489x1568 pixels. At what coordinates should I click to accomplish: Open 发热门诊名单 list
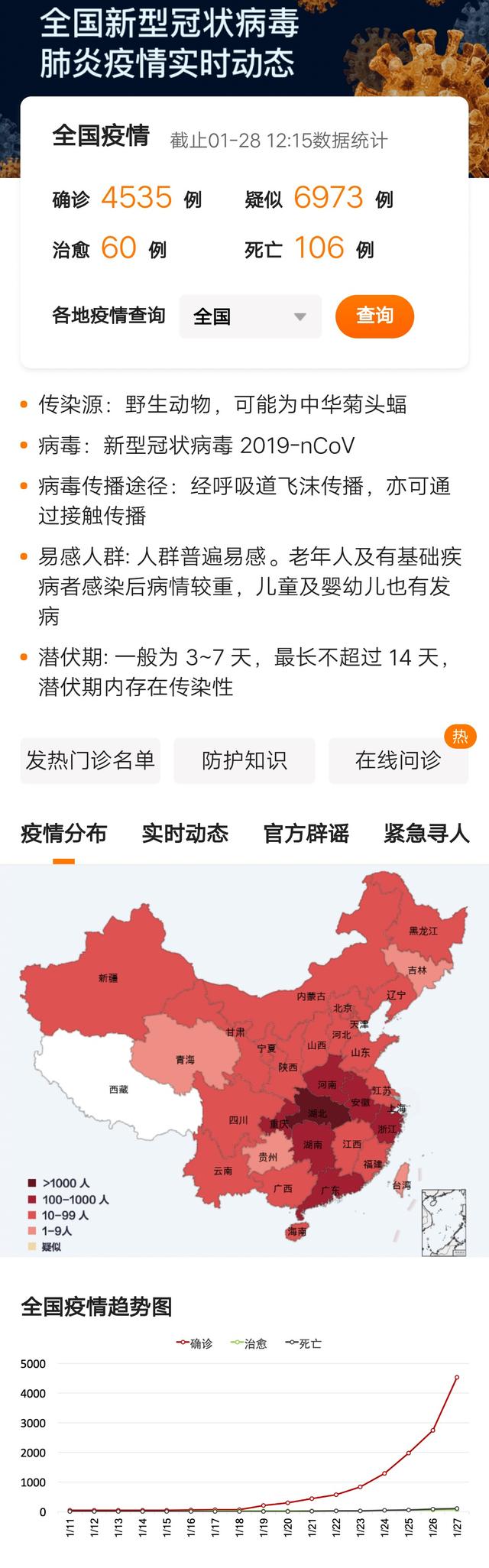click(90, 760)
